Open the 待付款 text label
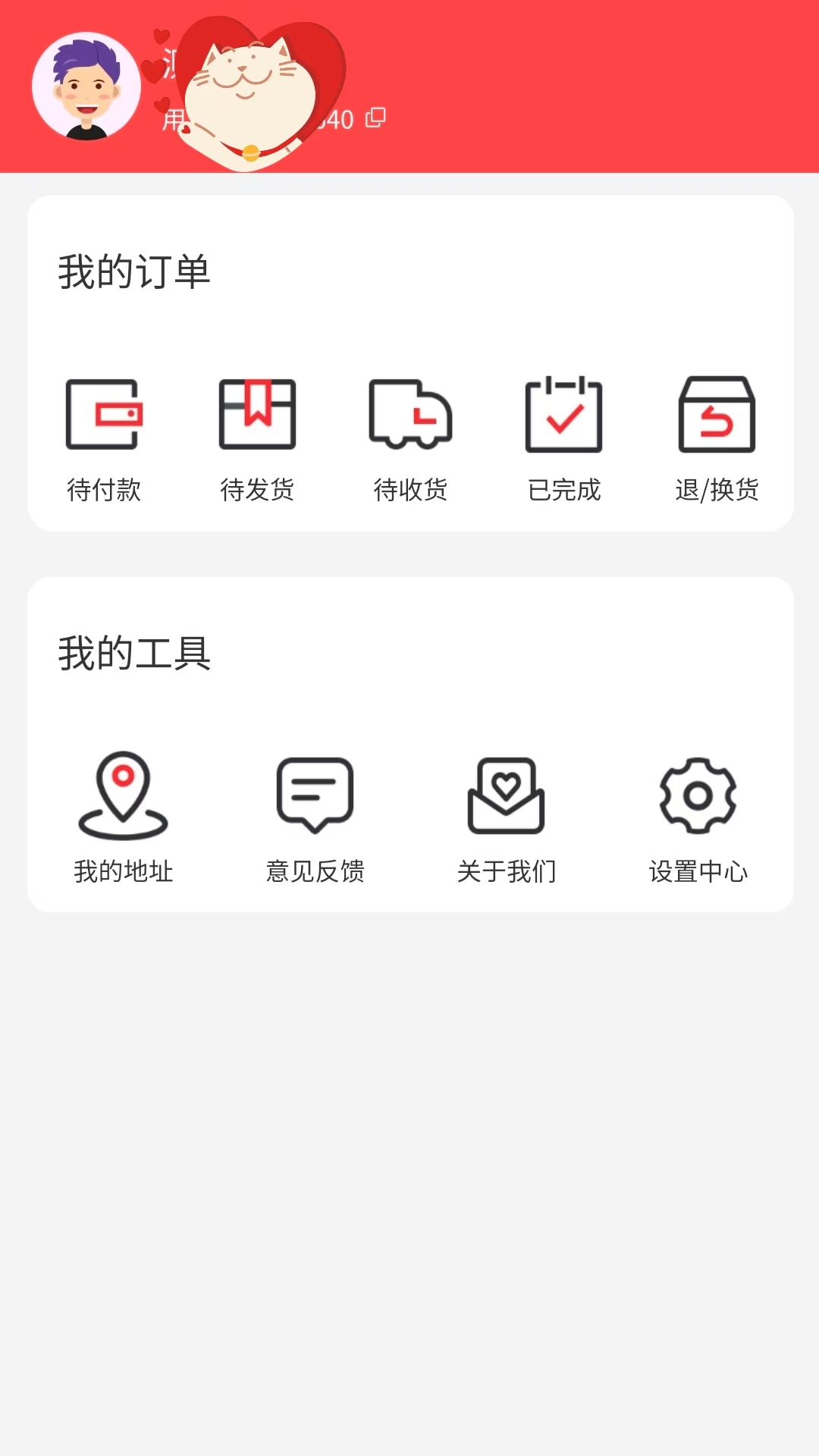 (x=103, y=491)
